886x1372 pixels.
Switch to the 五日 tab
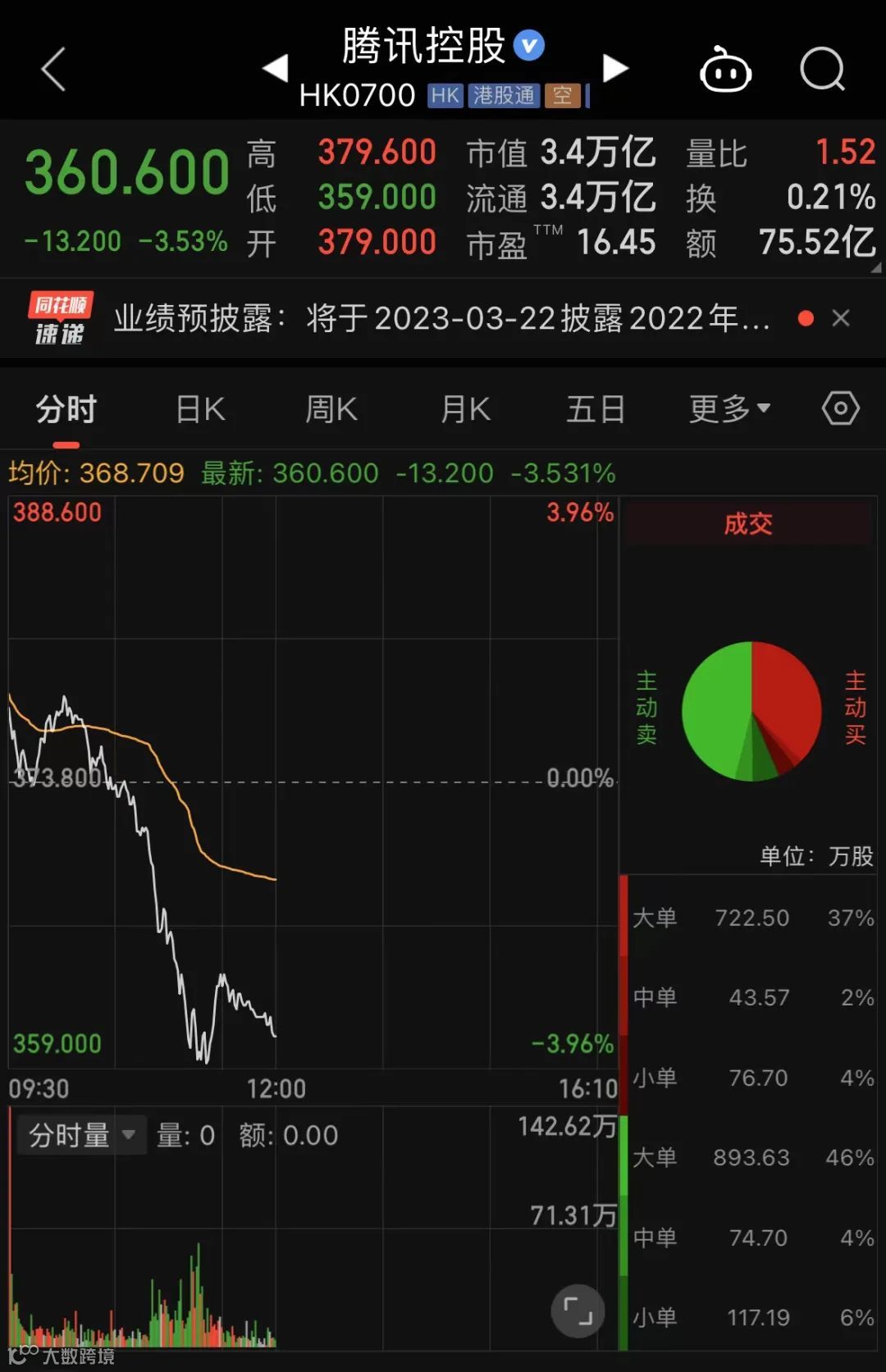tap(596, 409)
